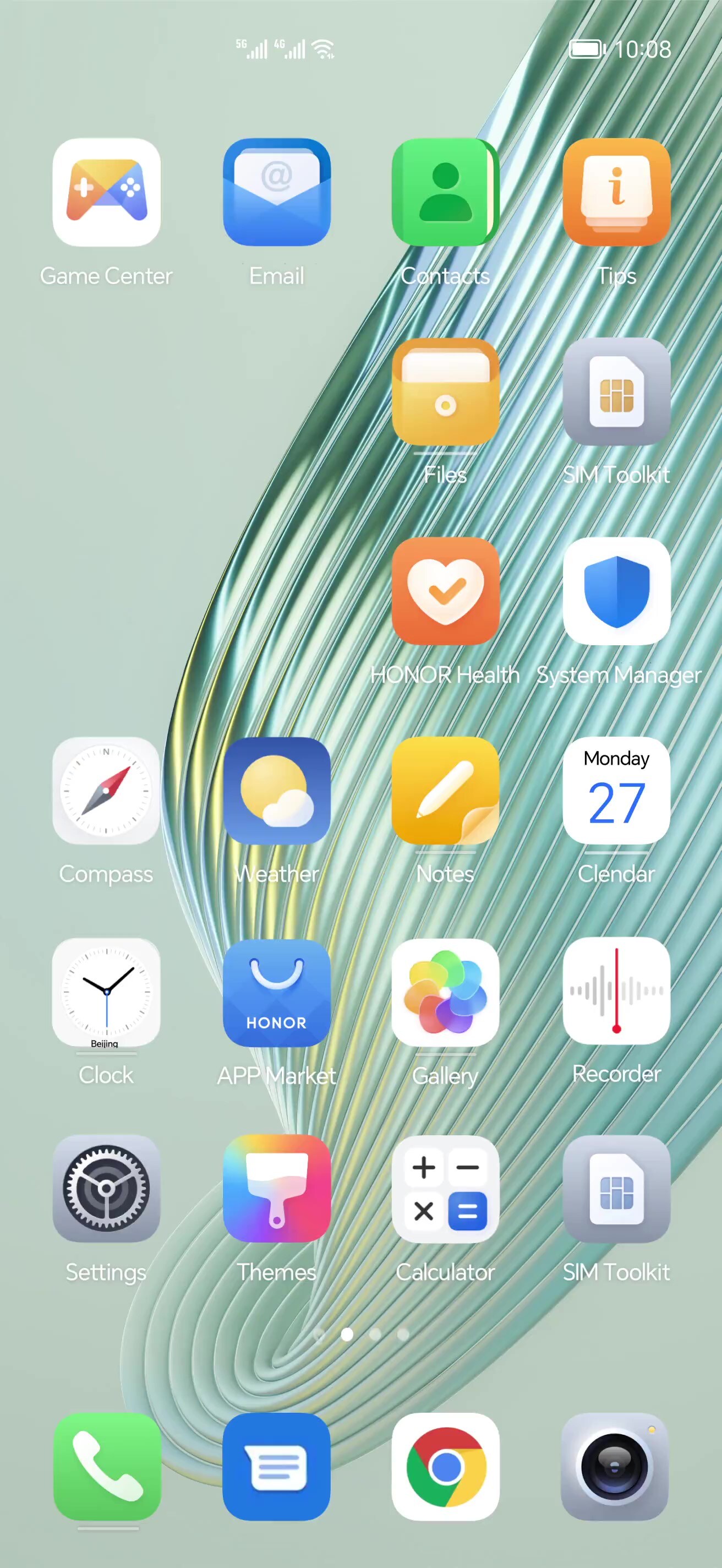722x1568 pixels.
Task: Open the Gallery app
Action: tap(445, 992)
